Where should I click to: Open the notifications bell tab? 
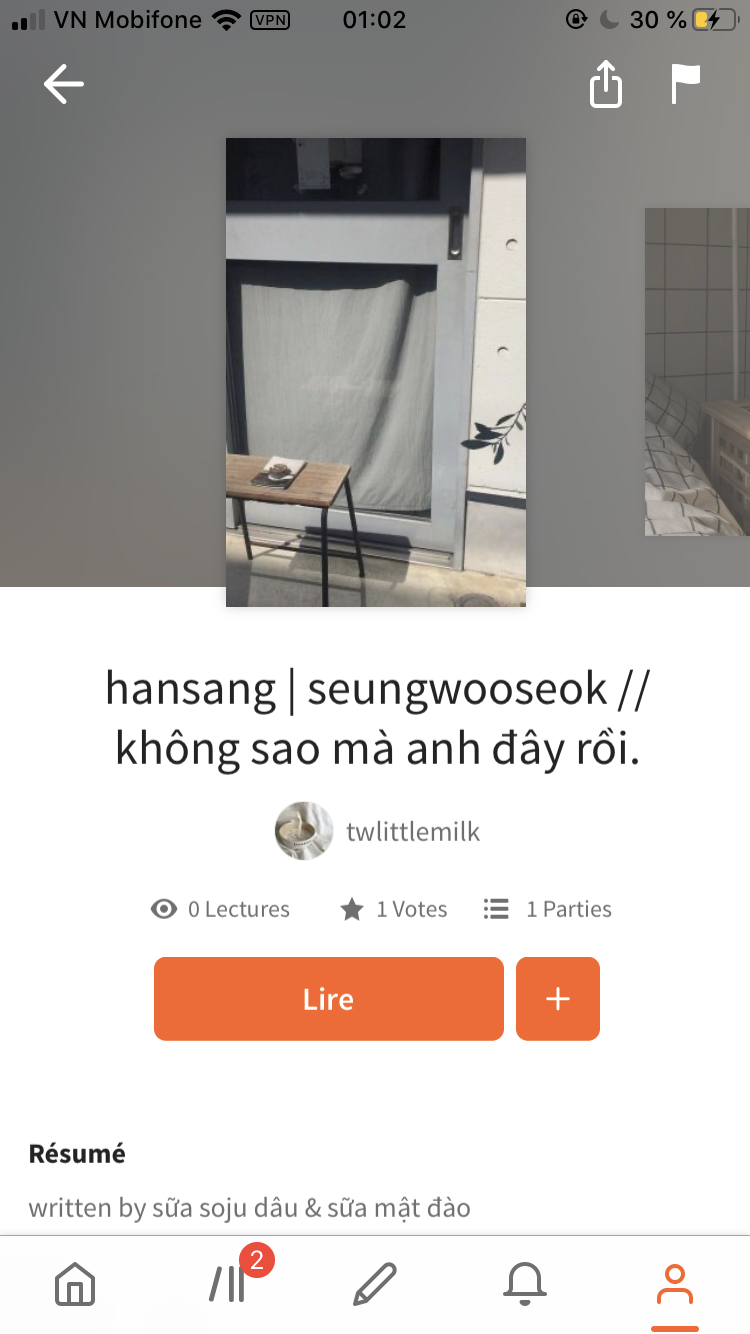(525, 1283)
